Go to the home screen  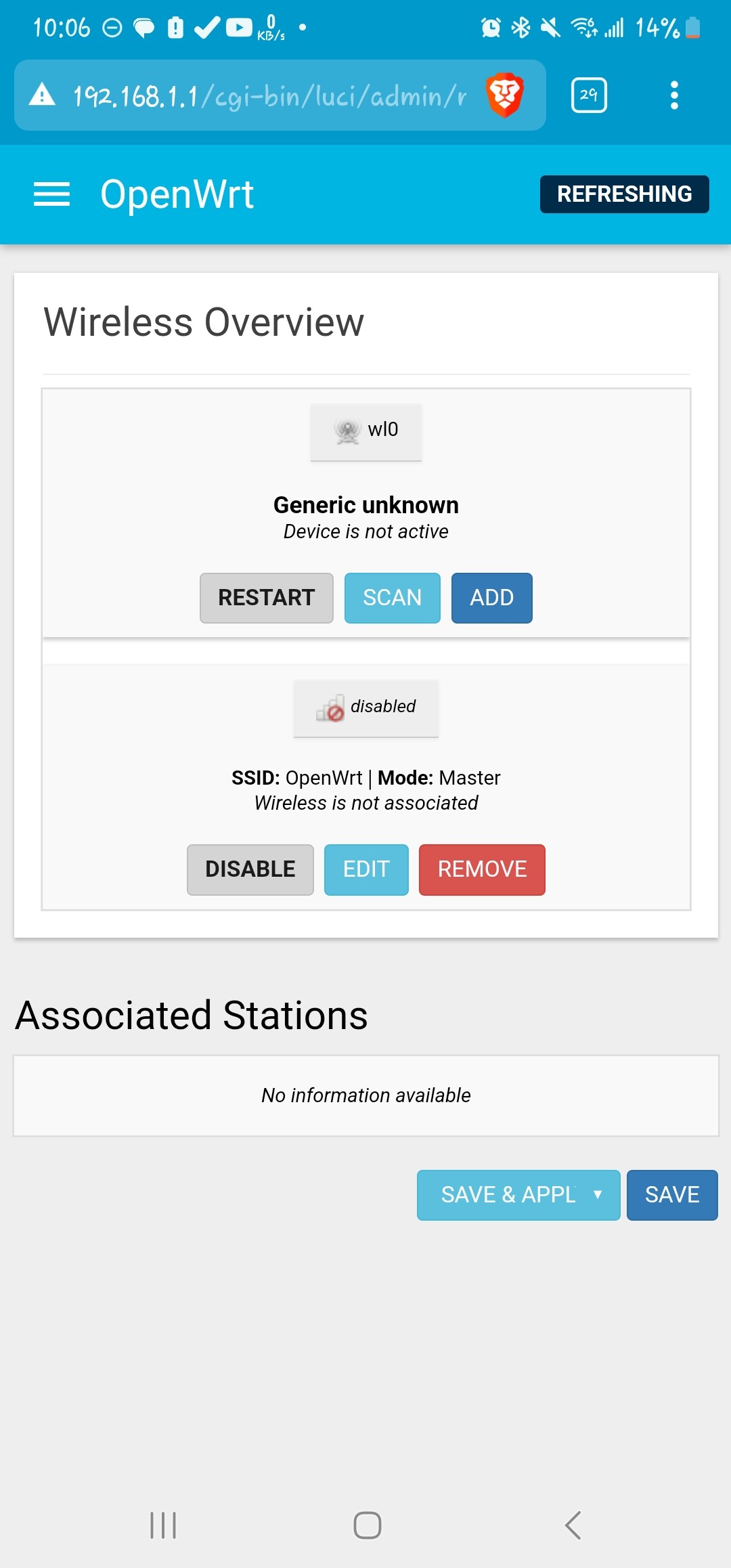pos(368,1525)
